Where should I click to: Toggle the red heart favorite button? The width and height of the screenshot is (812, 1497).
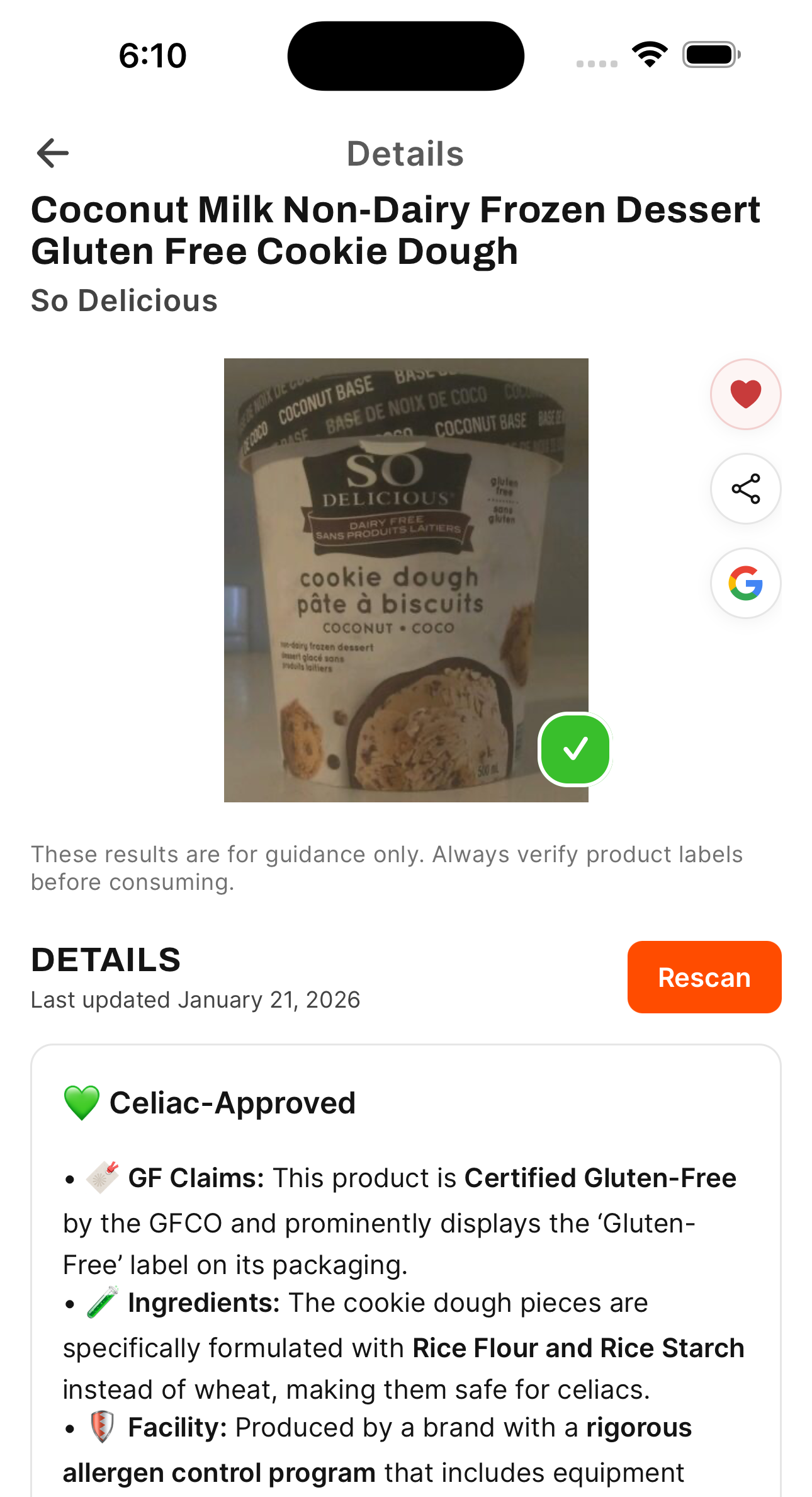point(745,394)
